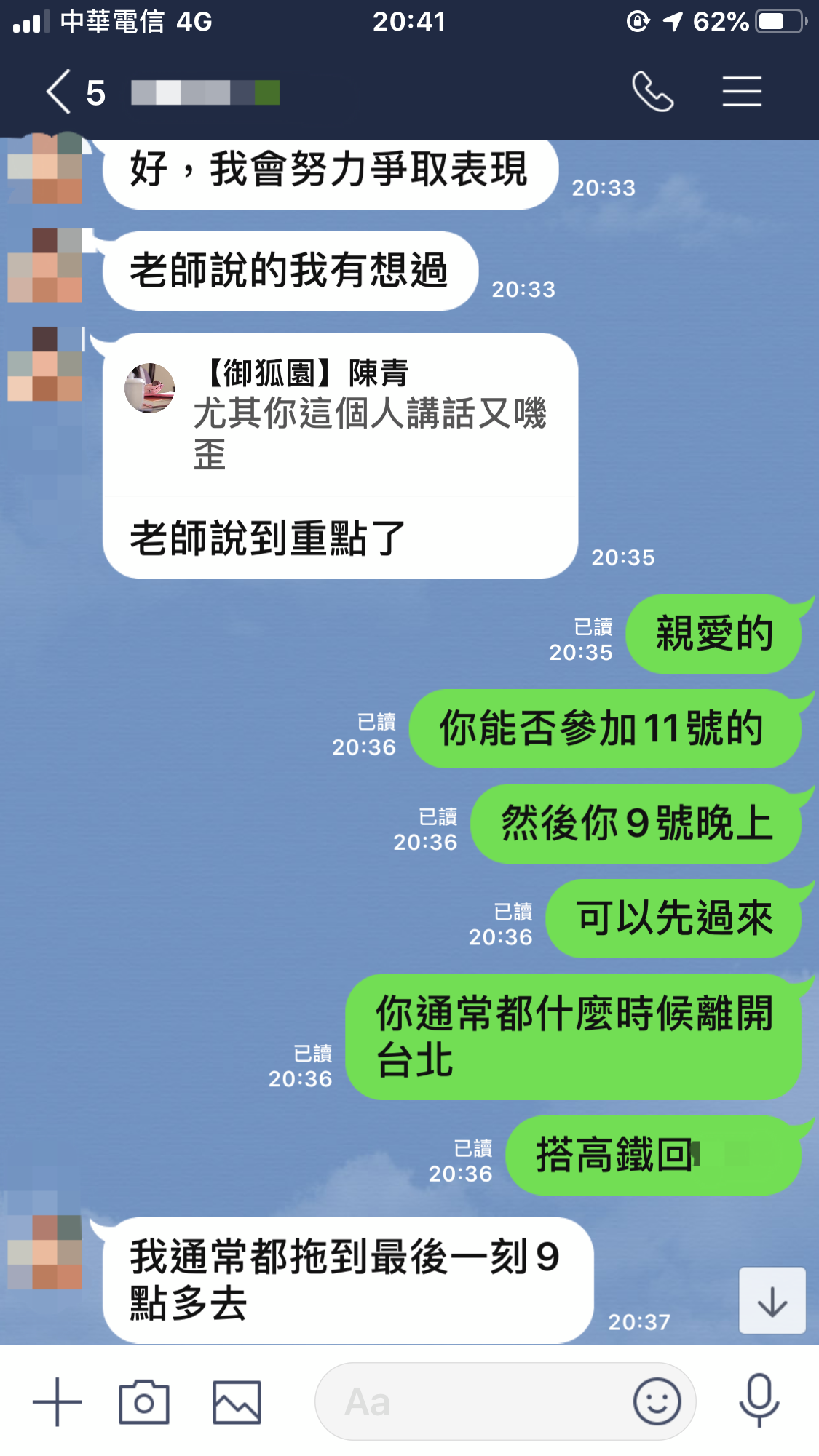Open the chat menu hamburger icon

[742, 92]
